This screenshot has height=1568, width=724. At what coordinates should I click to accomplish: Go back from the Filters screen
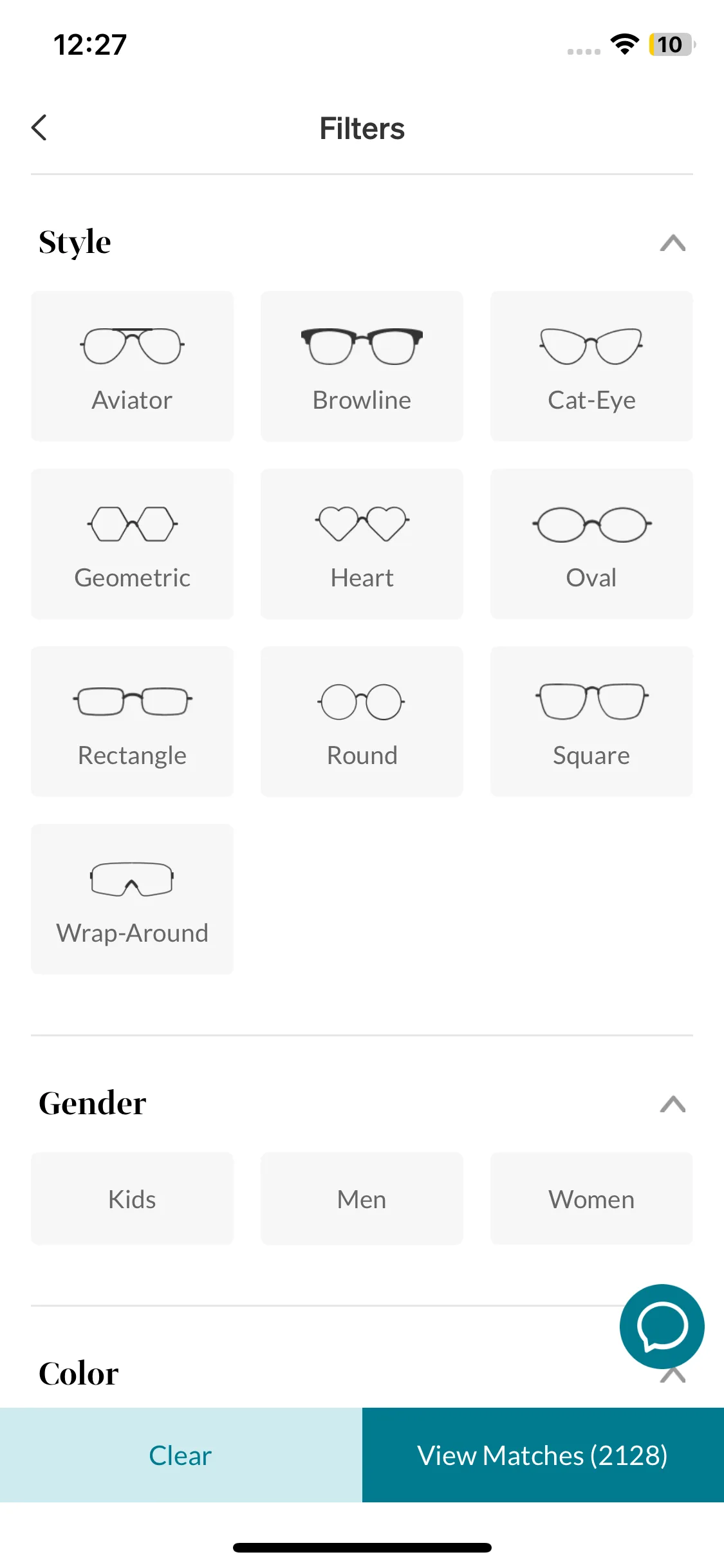click(x=39, y=127)
